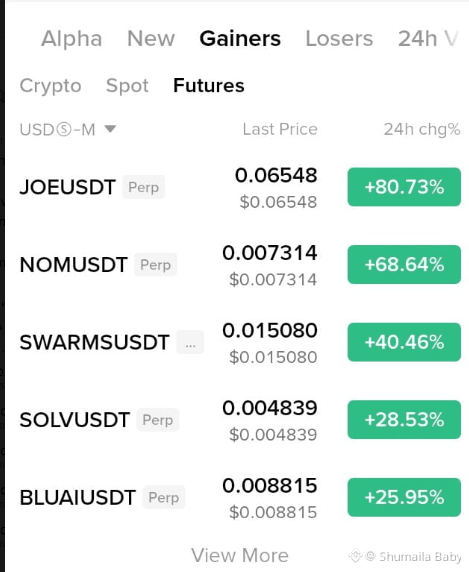Sort by 24h chg% column

click(422, 130)
